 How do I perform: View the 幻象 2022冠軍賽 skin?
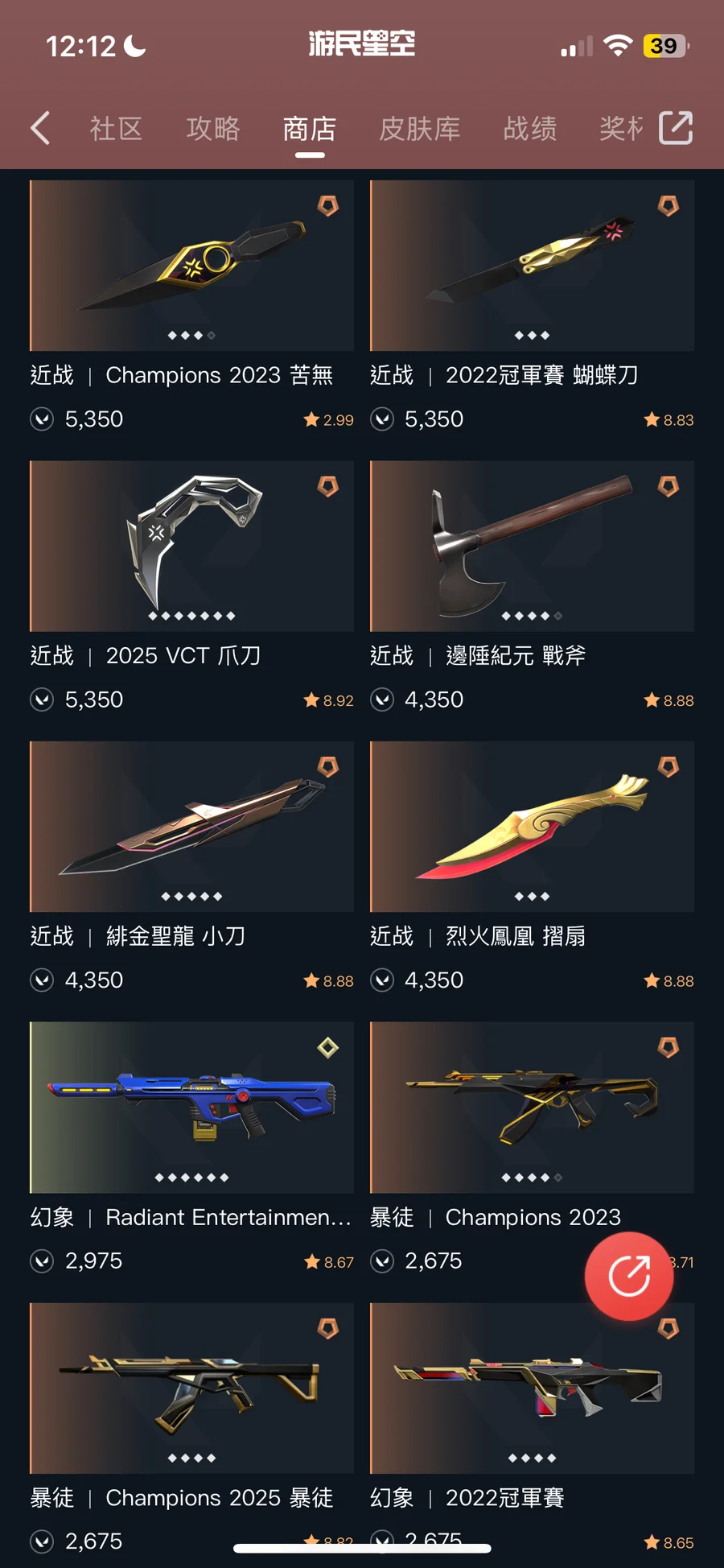coord(532,1388)
